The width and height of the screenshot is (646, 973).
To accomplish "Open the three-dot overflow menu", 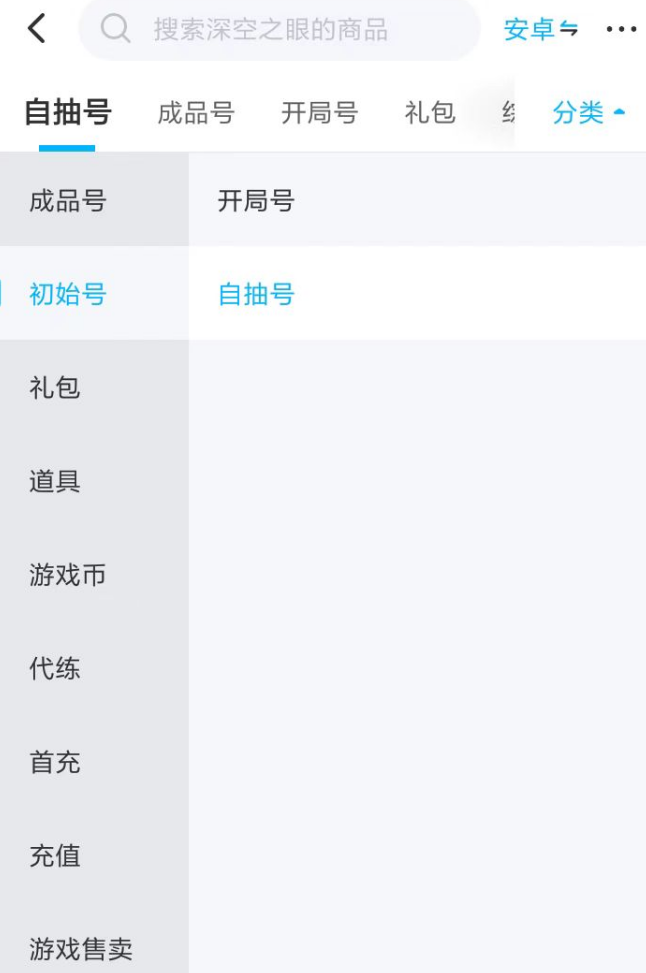I will point(621,29).
